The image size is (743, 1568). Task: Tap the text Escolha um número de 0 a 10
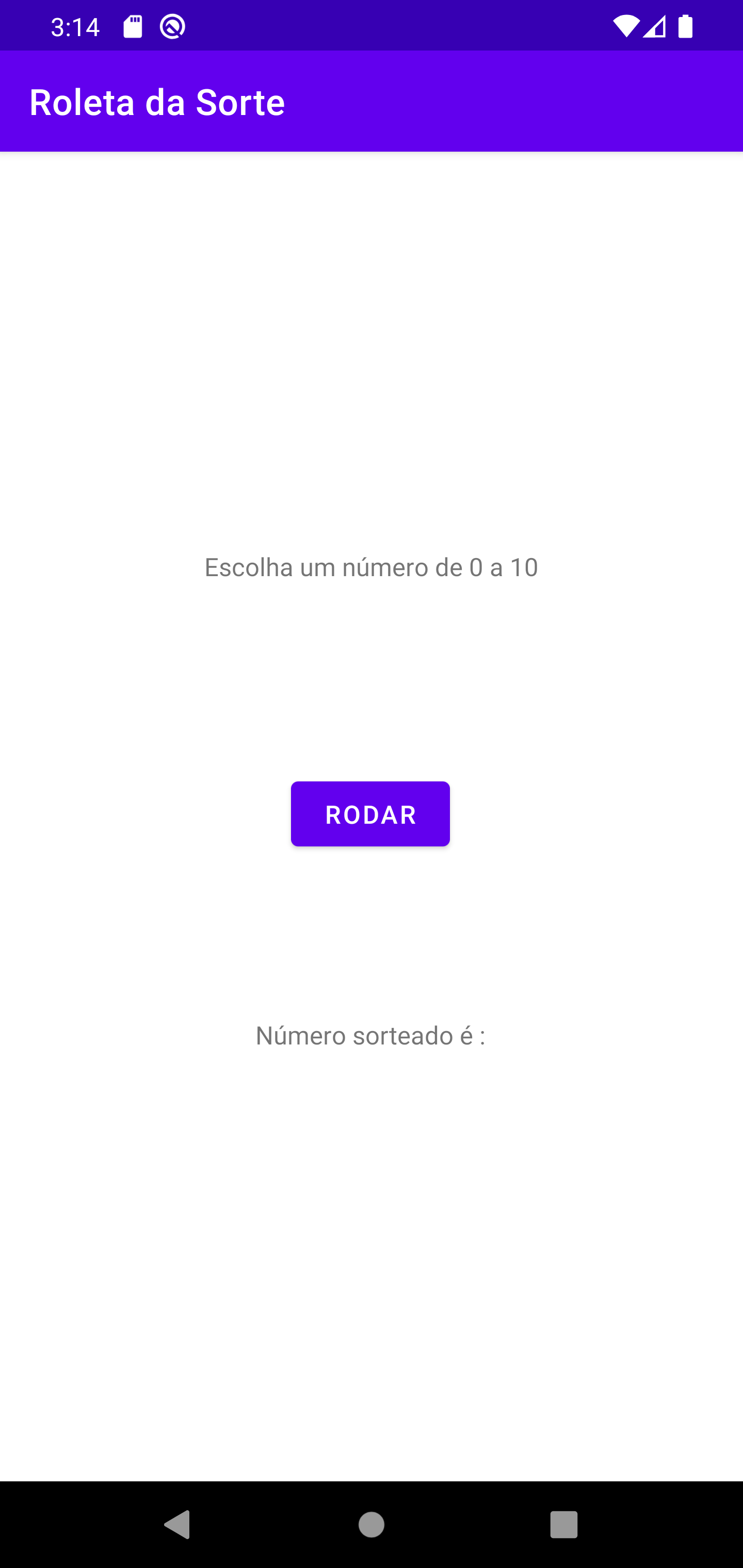(370, 567)
